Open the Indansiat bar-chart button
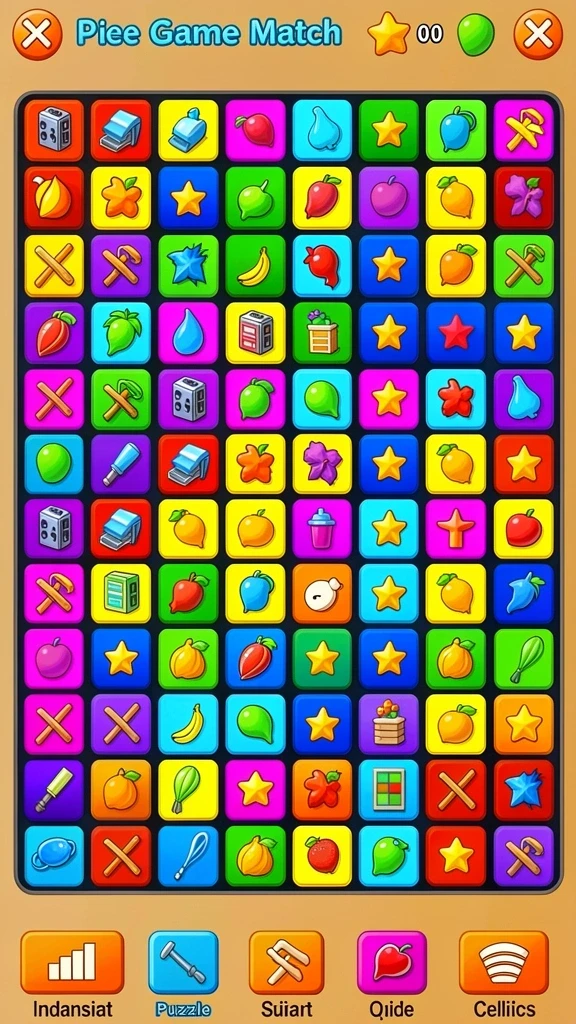Image resolution: width=576 pixels, height=1024 pixels. pos(72,962)
